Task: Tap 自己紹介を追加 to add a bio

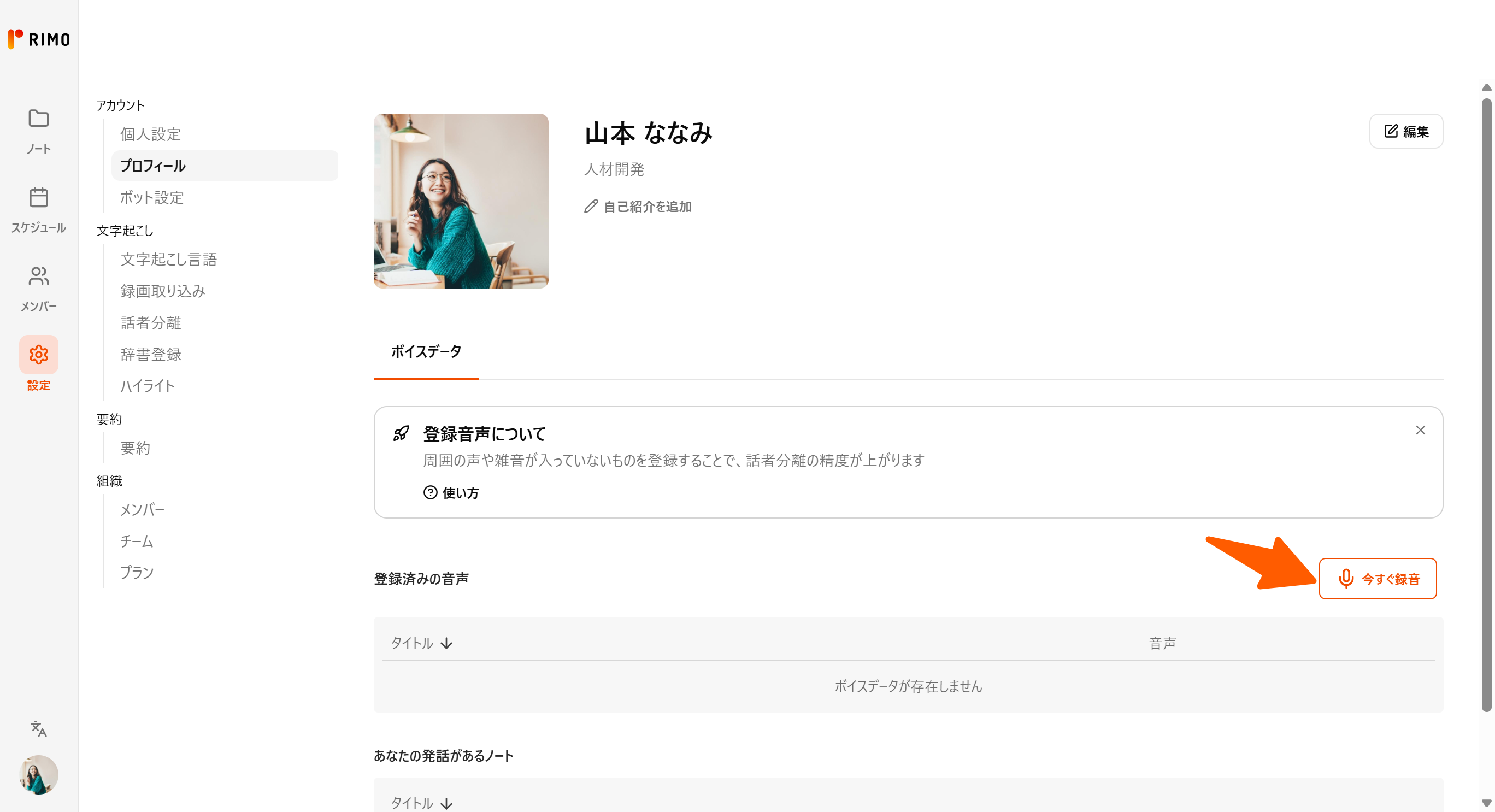Action: [638, 207]
